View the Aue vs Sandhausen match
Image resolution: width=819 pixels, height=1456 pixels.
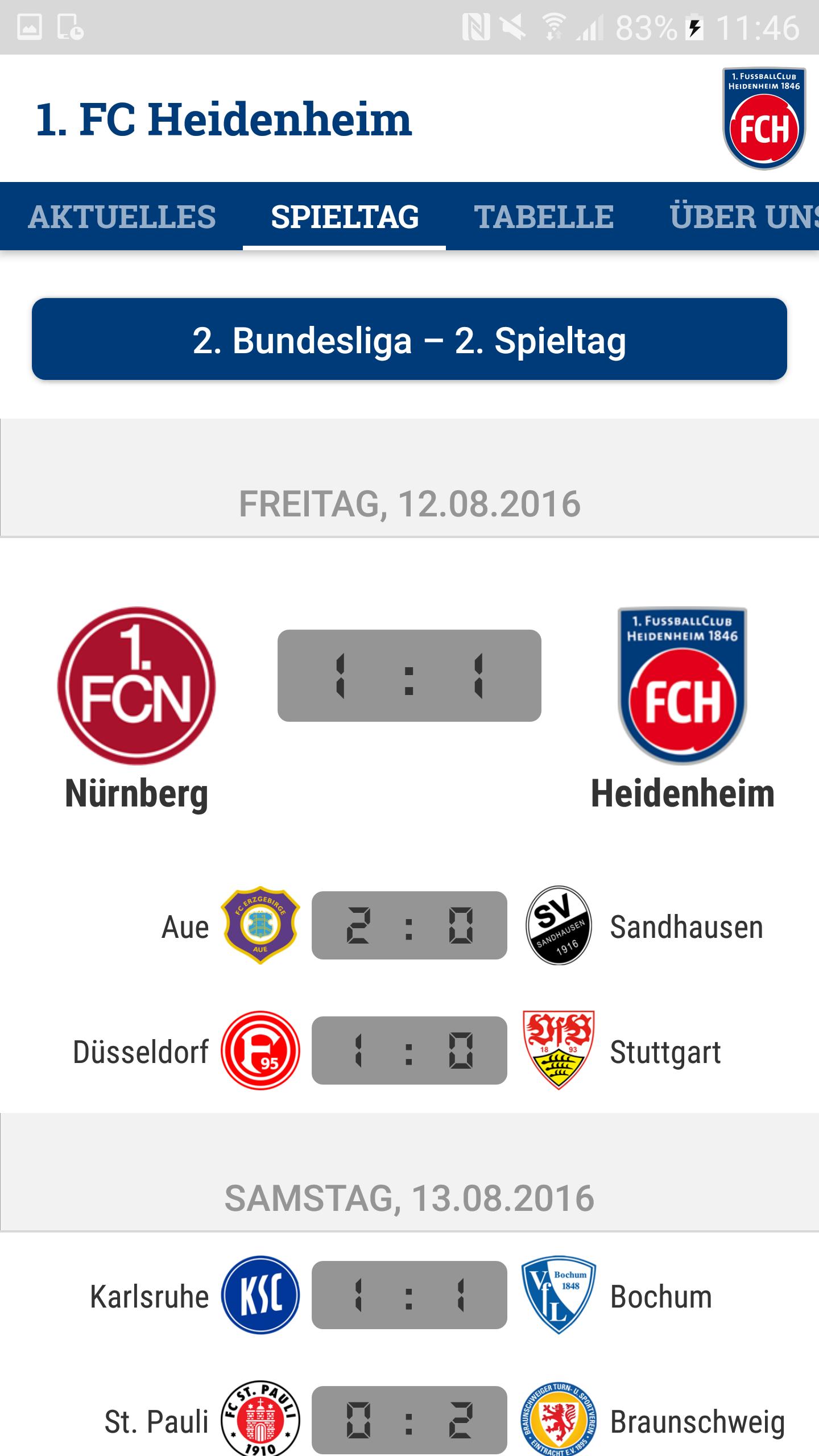[x=409, y=925]
